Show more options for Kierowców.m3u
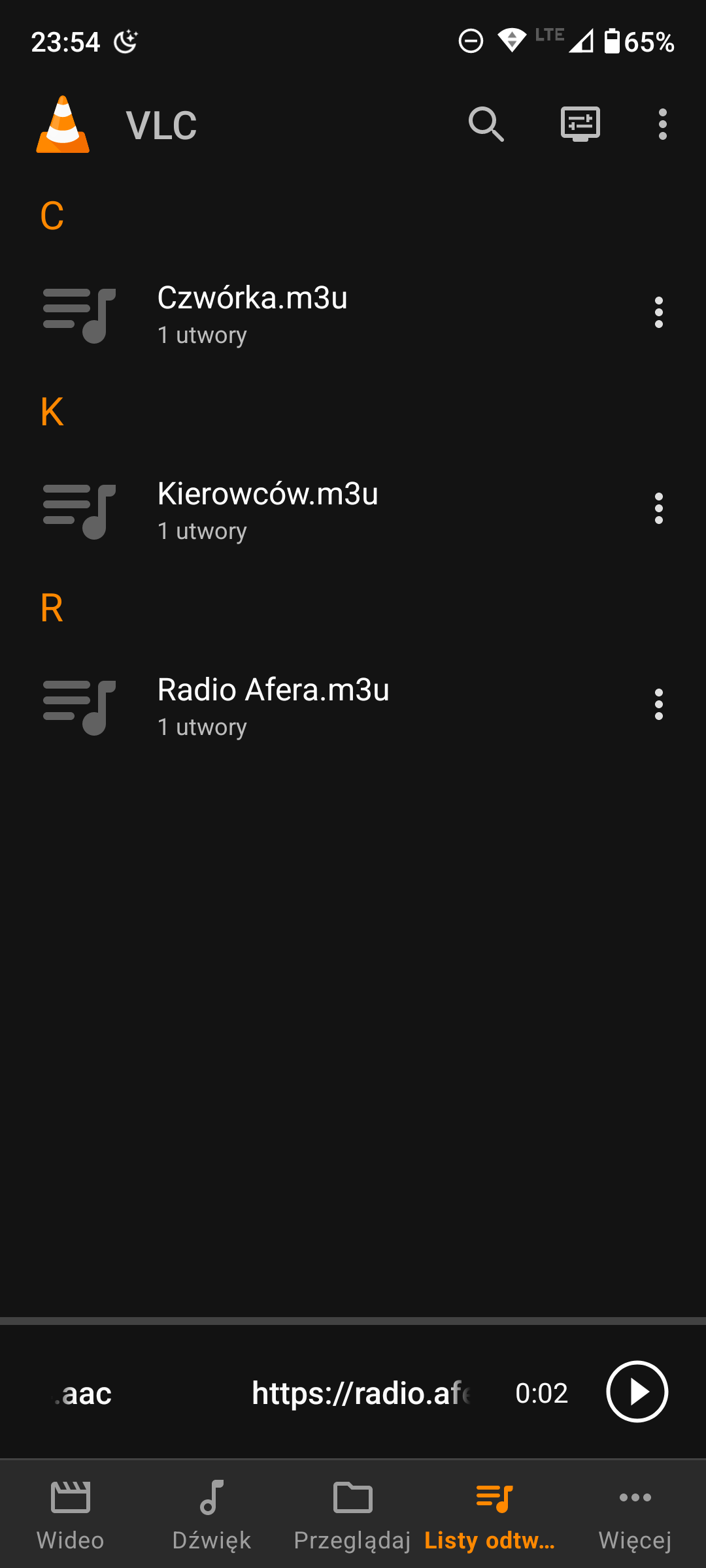Viewport: 706px width, 1568px height. [x=658, y=509]
